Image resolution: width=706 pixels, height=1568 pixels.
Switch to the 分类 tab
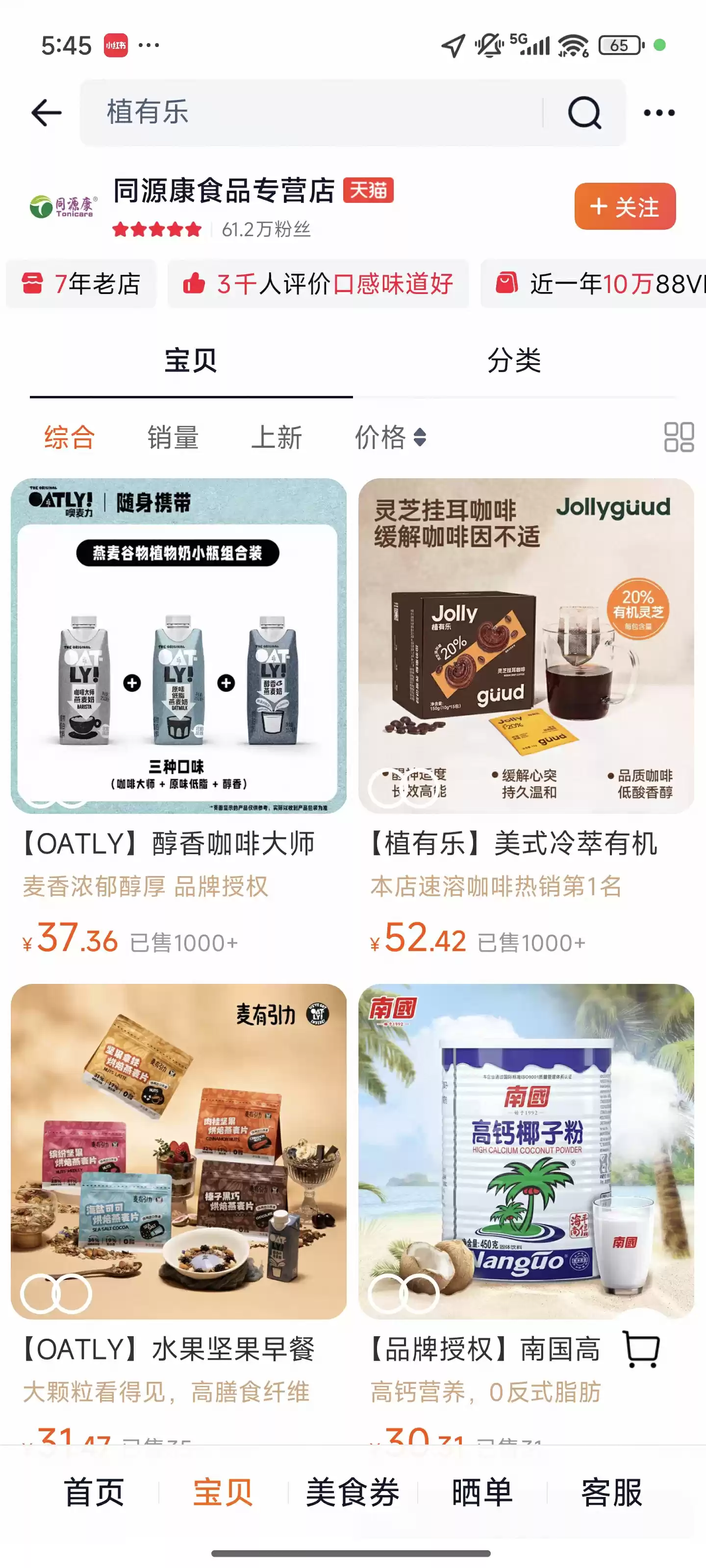[514, 361]
